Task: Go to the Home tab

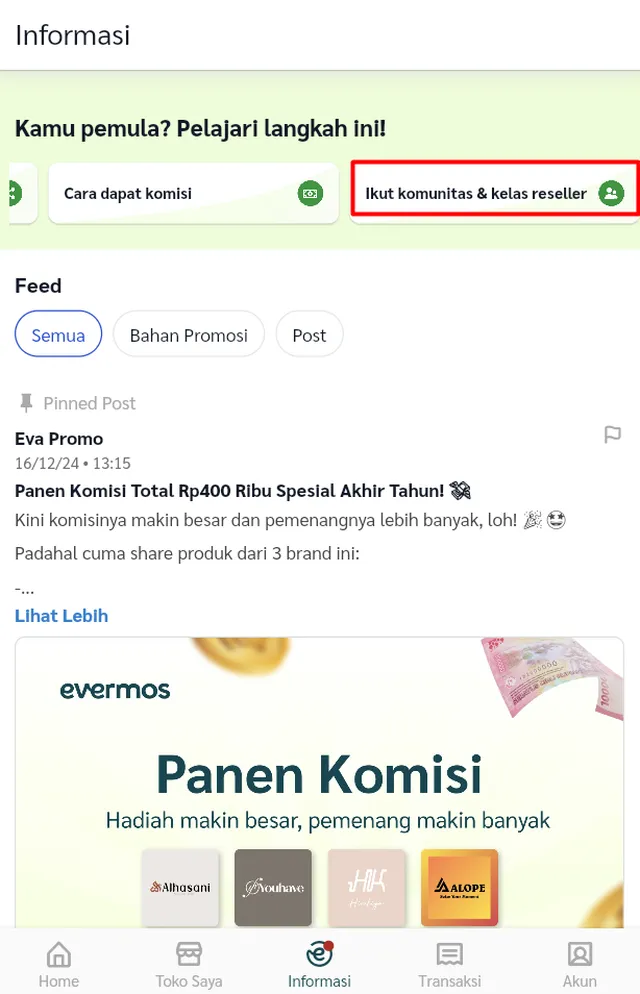Action: (x=59, y=963)
